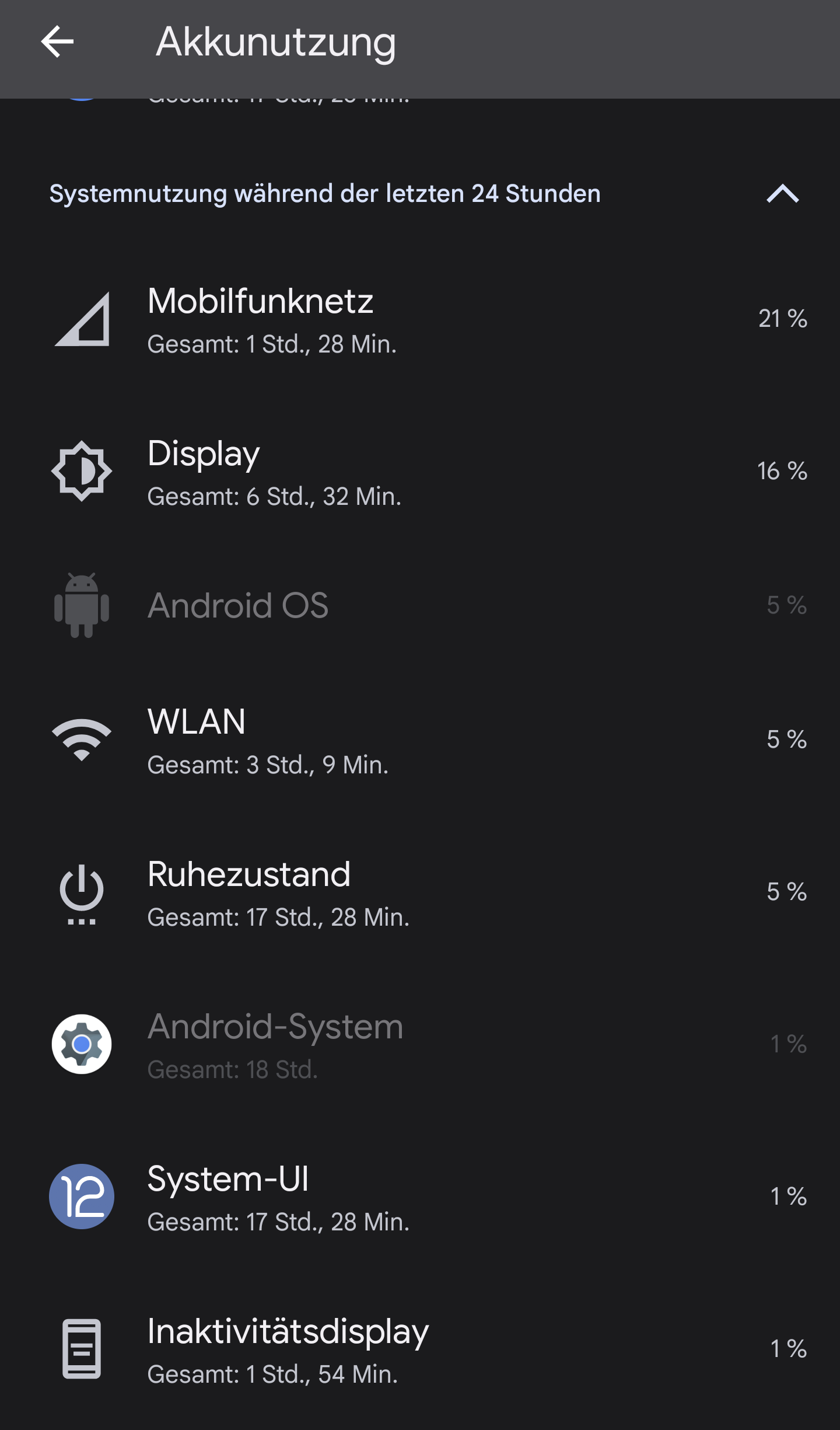The height and width of the screenshot is (1430, 840).
Task: Go back from Akkunutzung
Action: 57,42
